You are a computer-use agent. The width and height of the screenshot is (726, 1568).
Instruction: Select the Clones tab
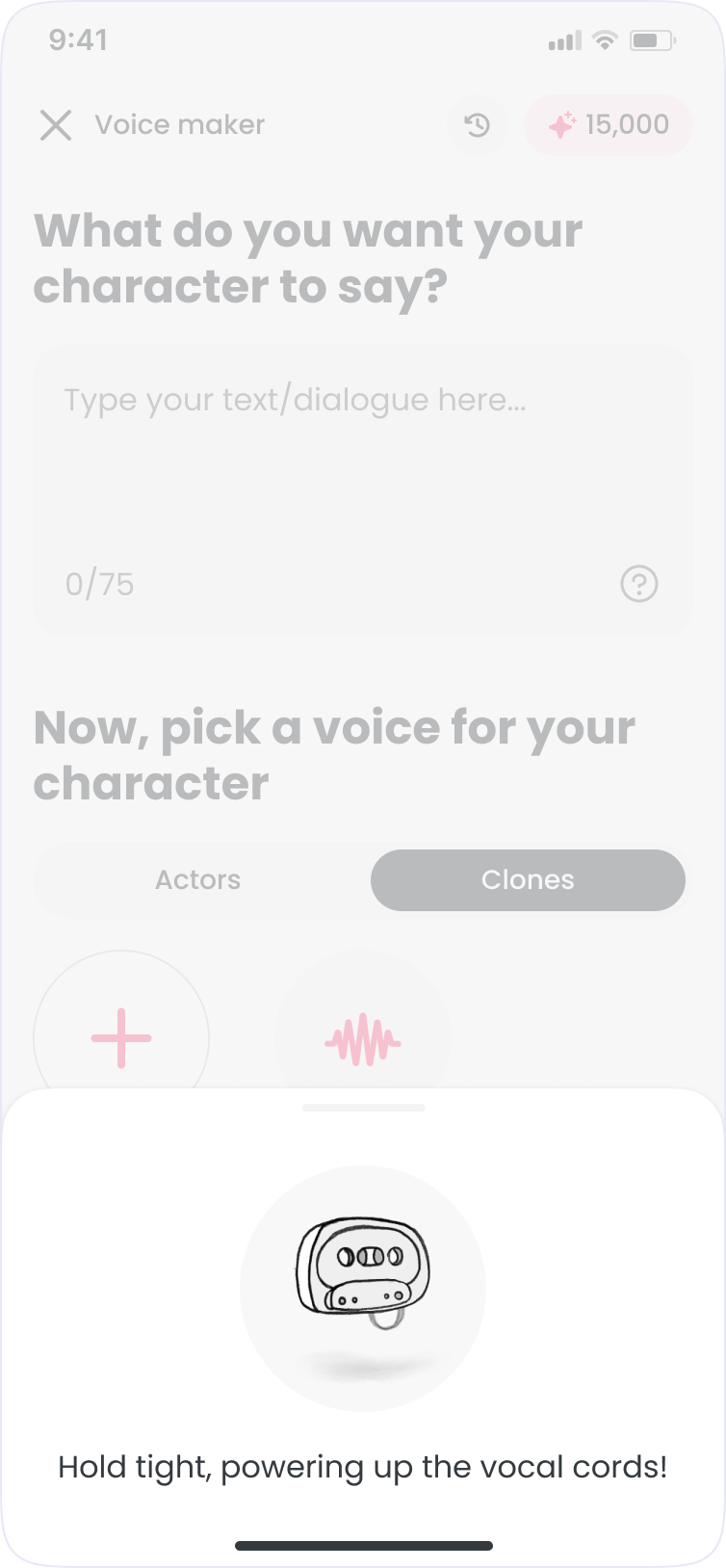pyautogui.click(x=528, y=880)
